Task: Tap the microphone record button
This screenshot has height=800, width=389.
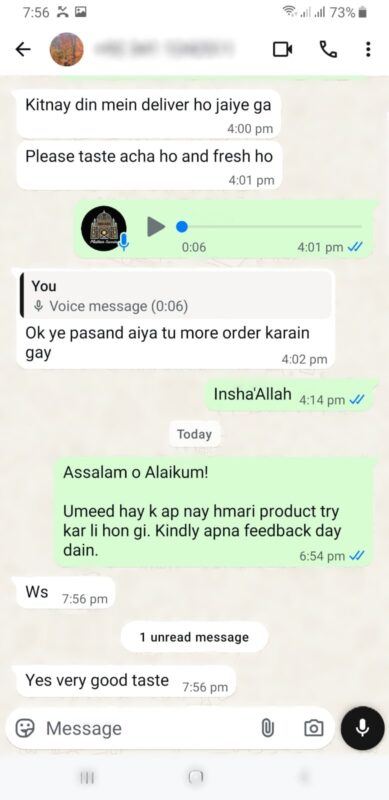Action: click(x=362, y=728)
